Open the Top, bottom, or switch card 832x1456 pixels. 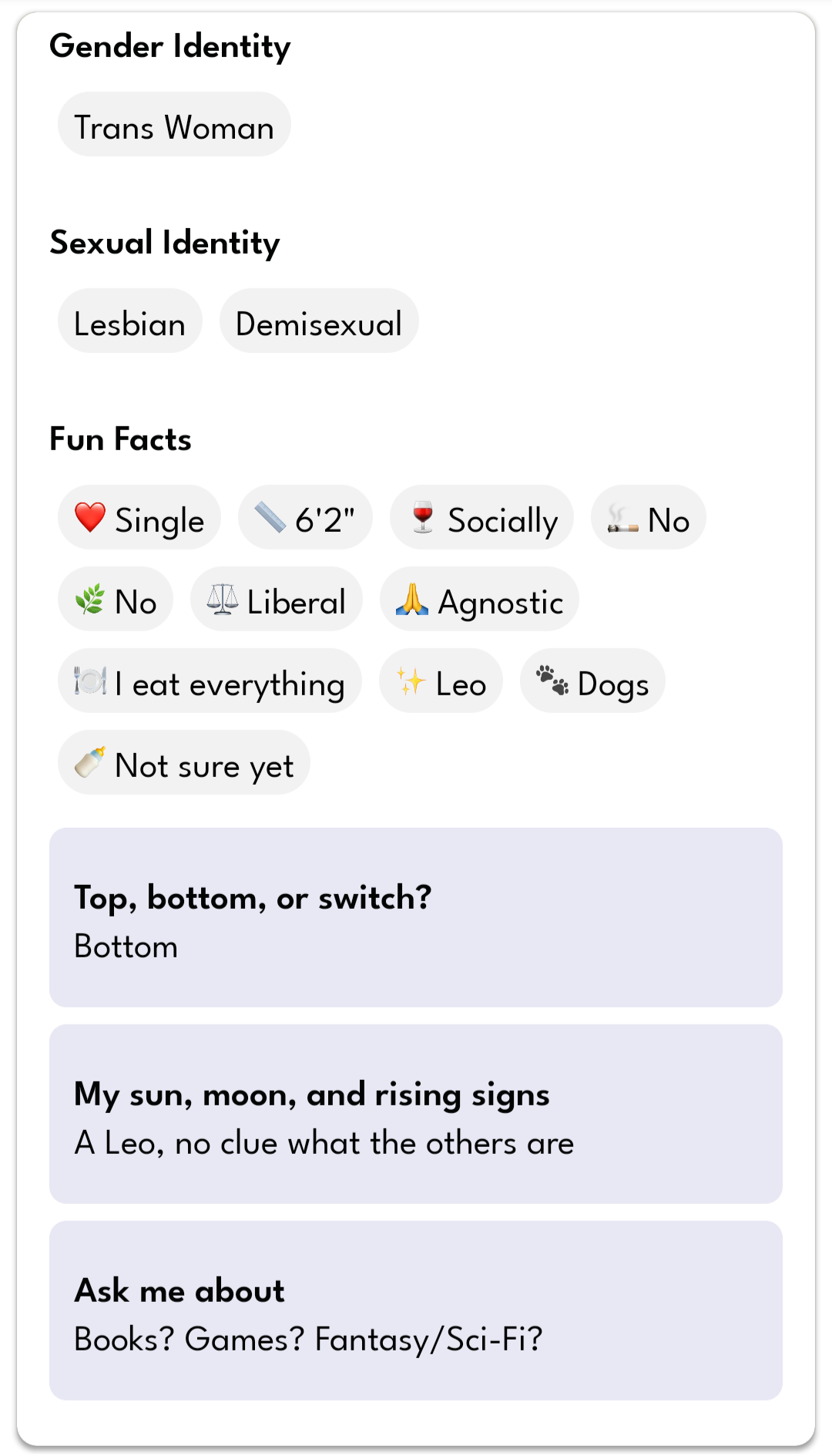pyautogui.click(x=416, y=917)
